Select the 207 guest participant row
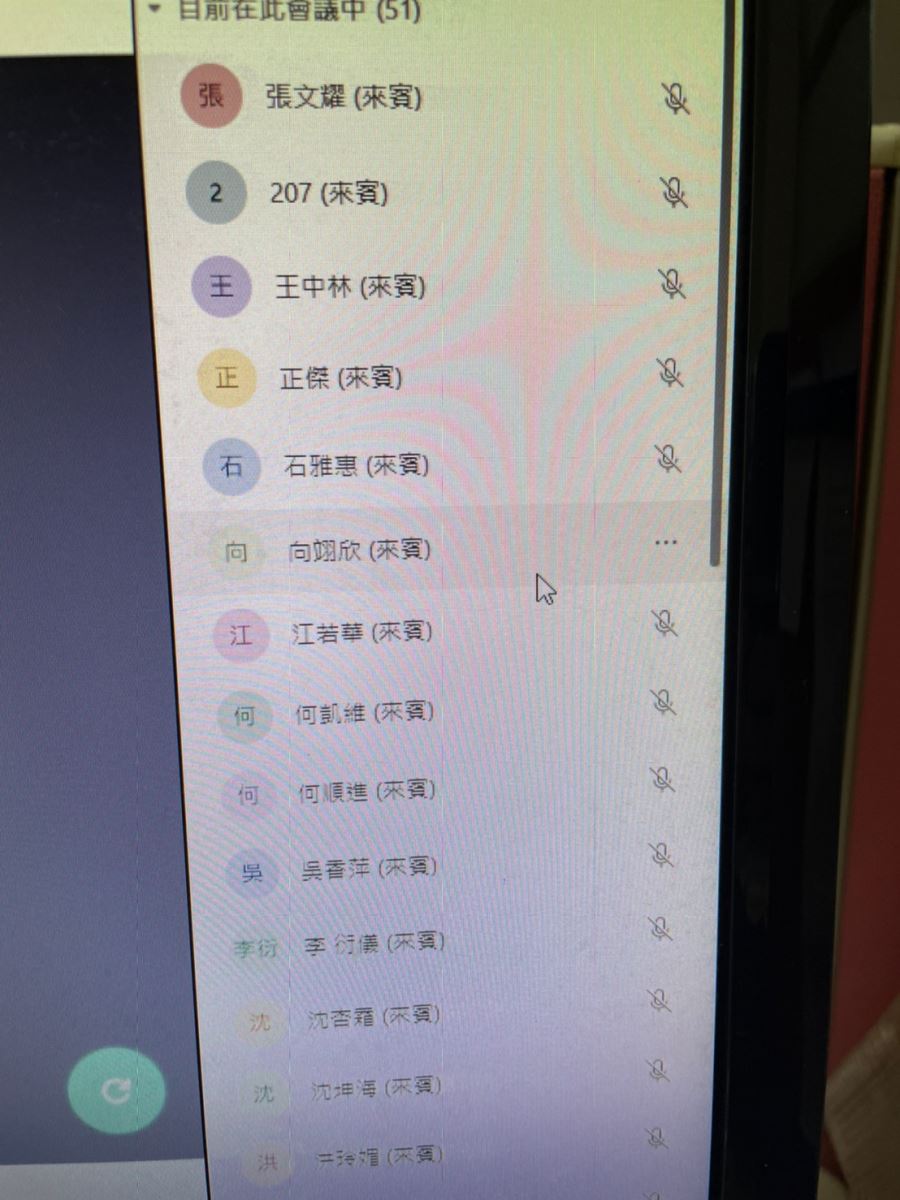Image resolution: width=900 pixels, height=1200 pixels. 328,193
